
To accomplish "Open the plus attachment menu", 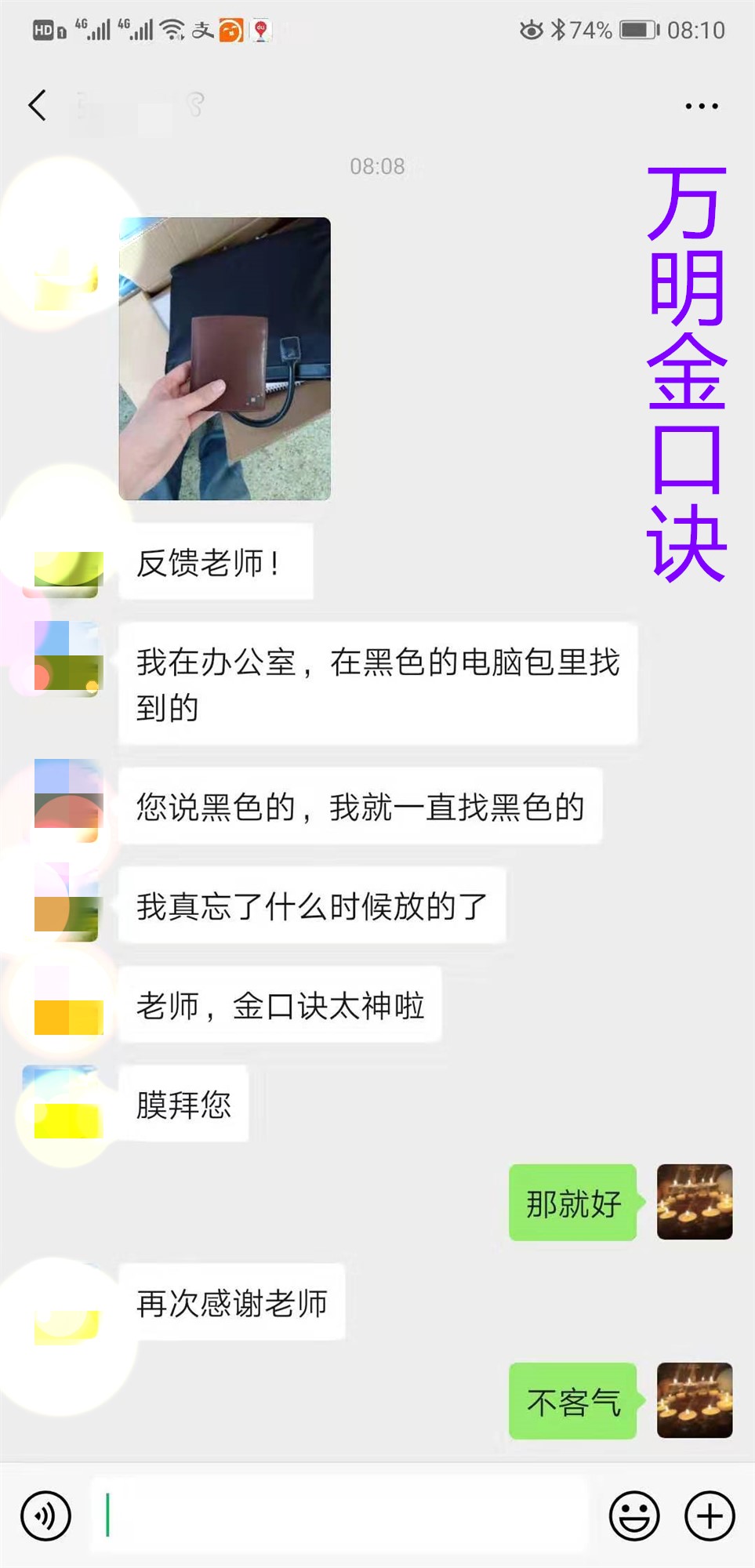I will 710,1515.
